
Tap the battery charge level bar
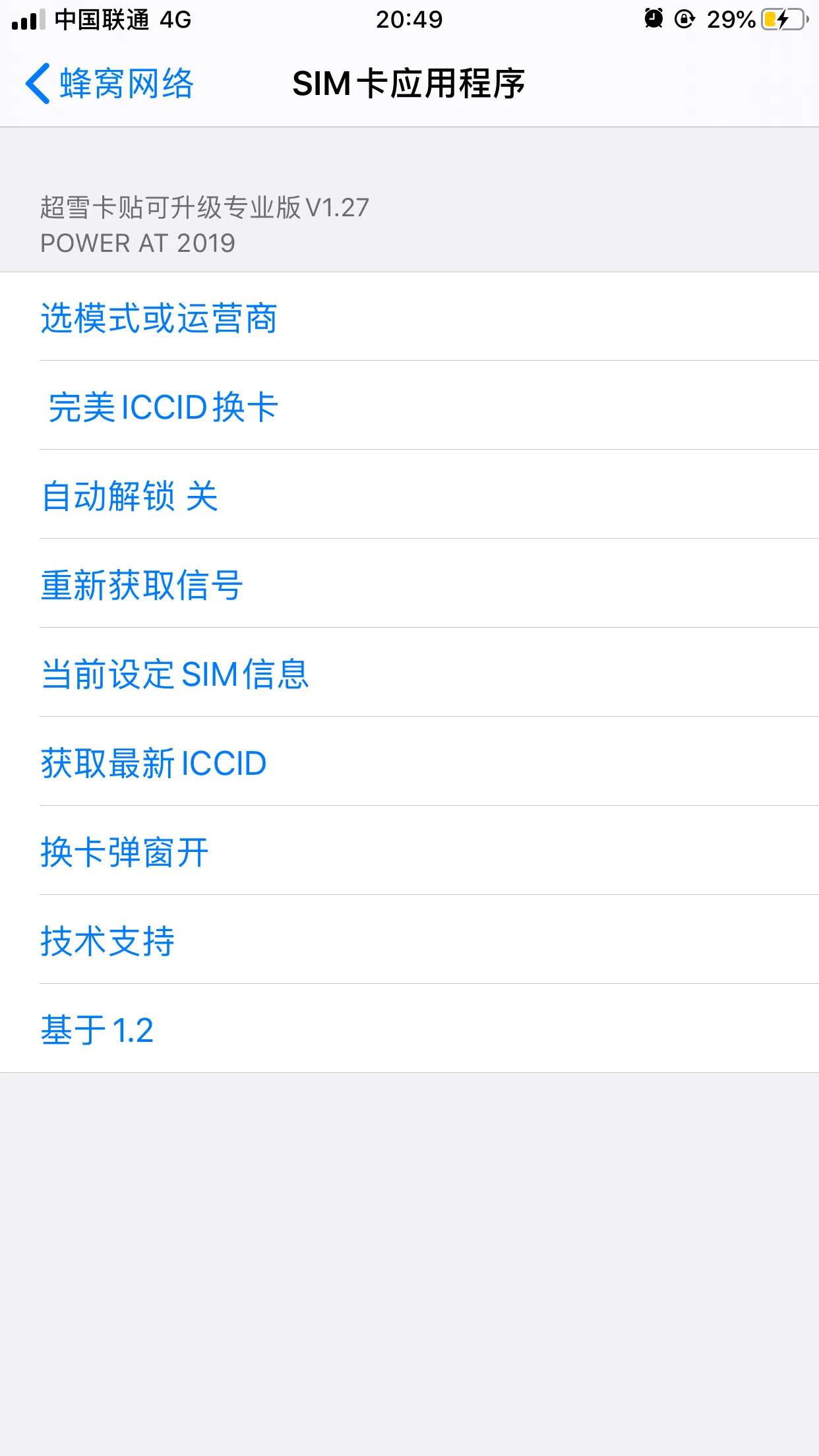770,20
